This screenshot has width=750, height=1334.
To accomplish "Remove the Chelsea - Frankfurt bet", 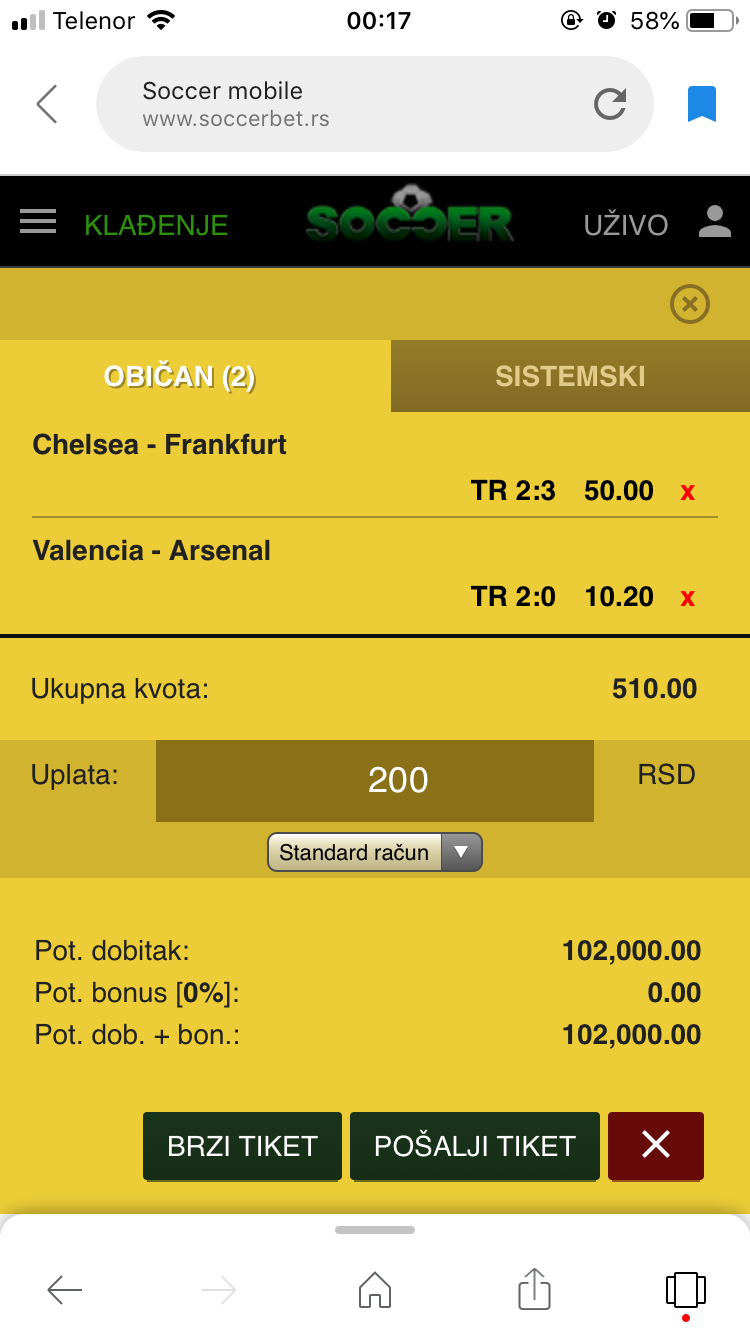I will 687,492.
